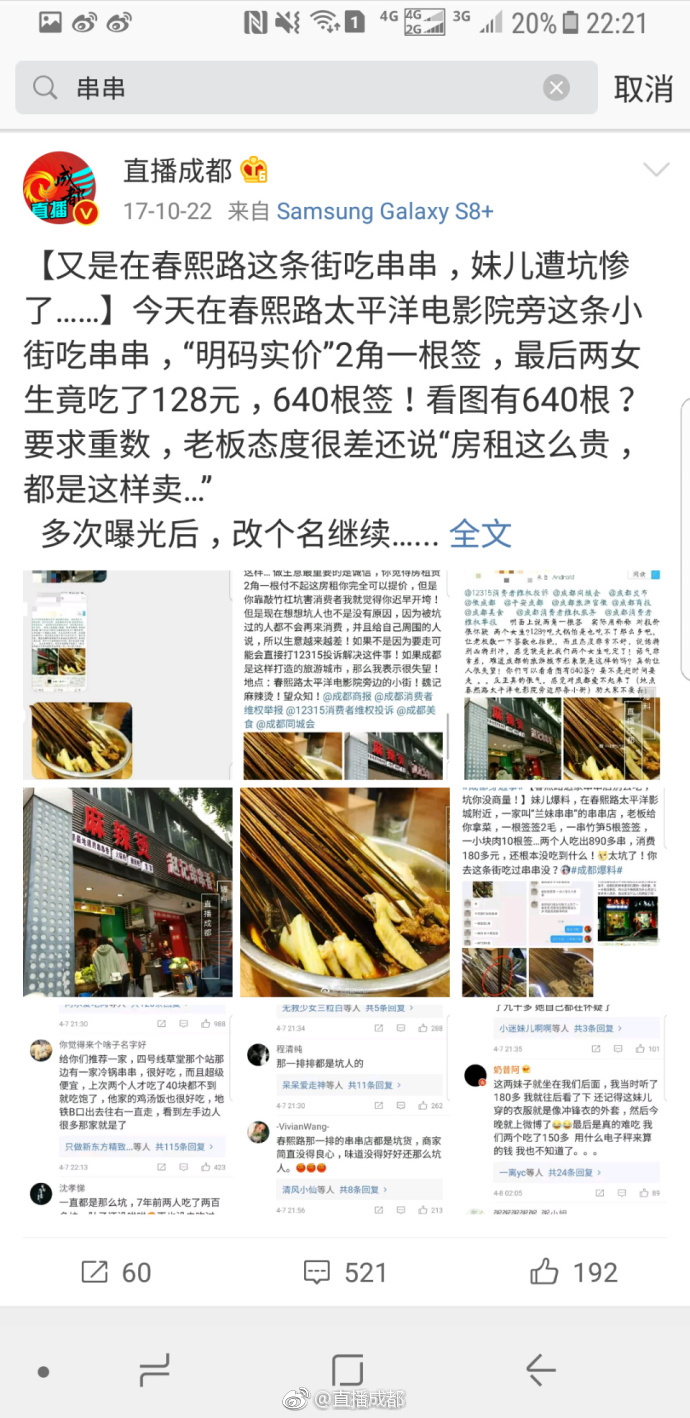Viewport: 690px width, 1418px height.
Task: Open the middle image in the top row
Action: pos(345,675)
